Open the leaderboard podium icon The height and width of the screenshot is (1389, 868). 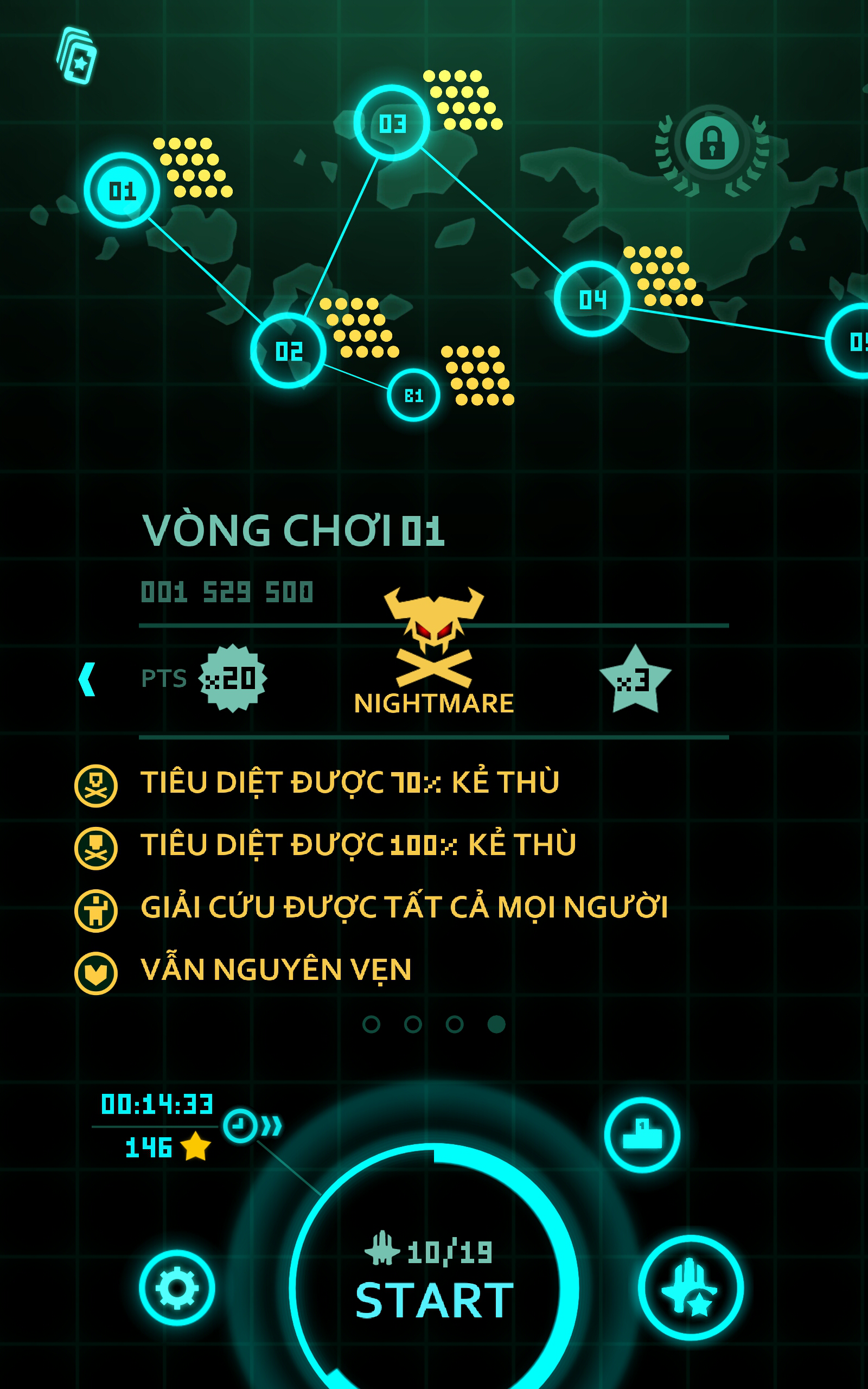tap(642, 1135)
